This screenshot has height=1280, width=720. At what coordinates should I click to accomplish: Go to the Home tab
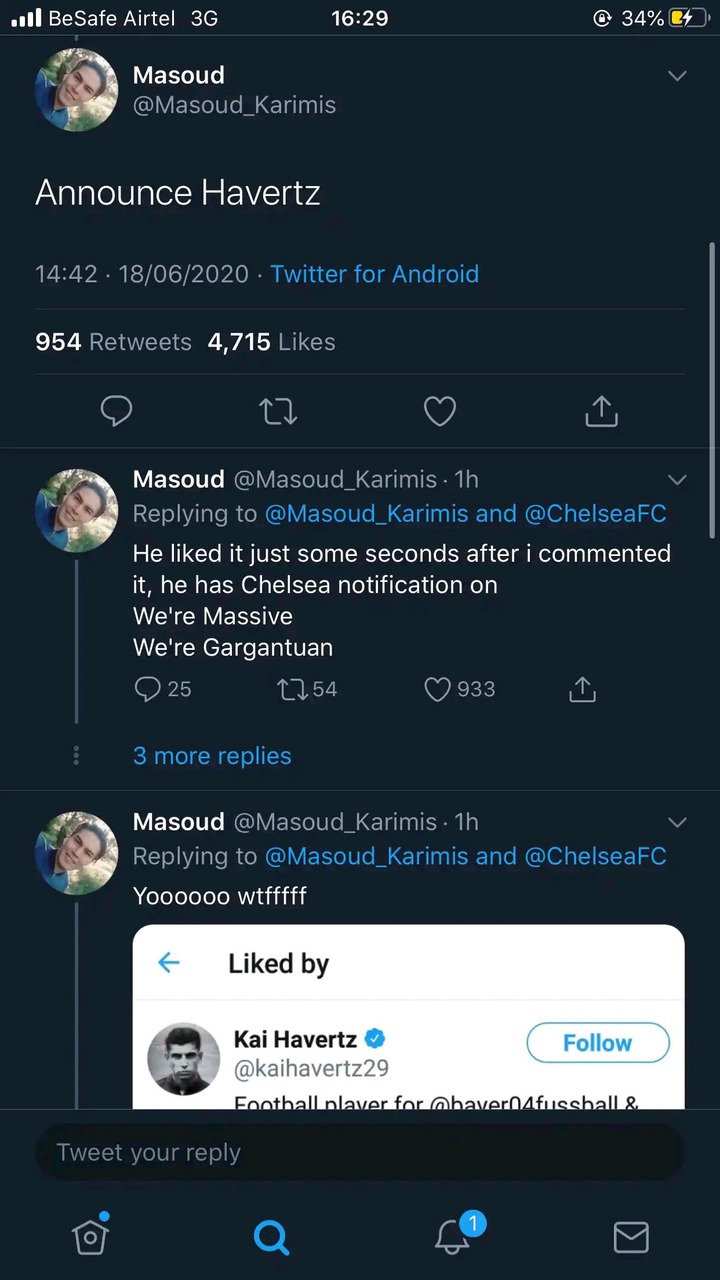click(x=90, y=1237)
